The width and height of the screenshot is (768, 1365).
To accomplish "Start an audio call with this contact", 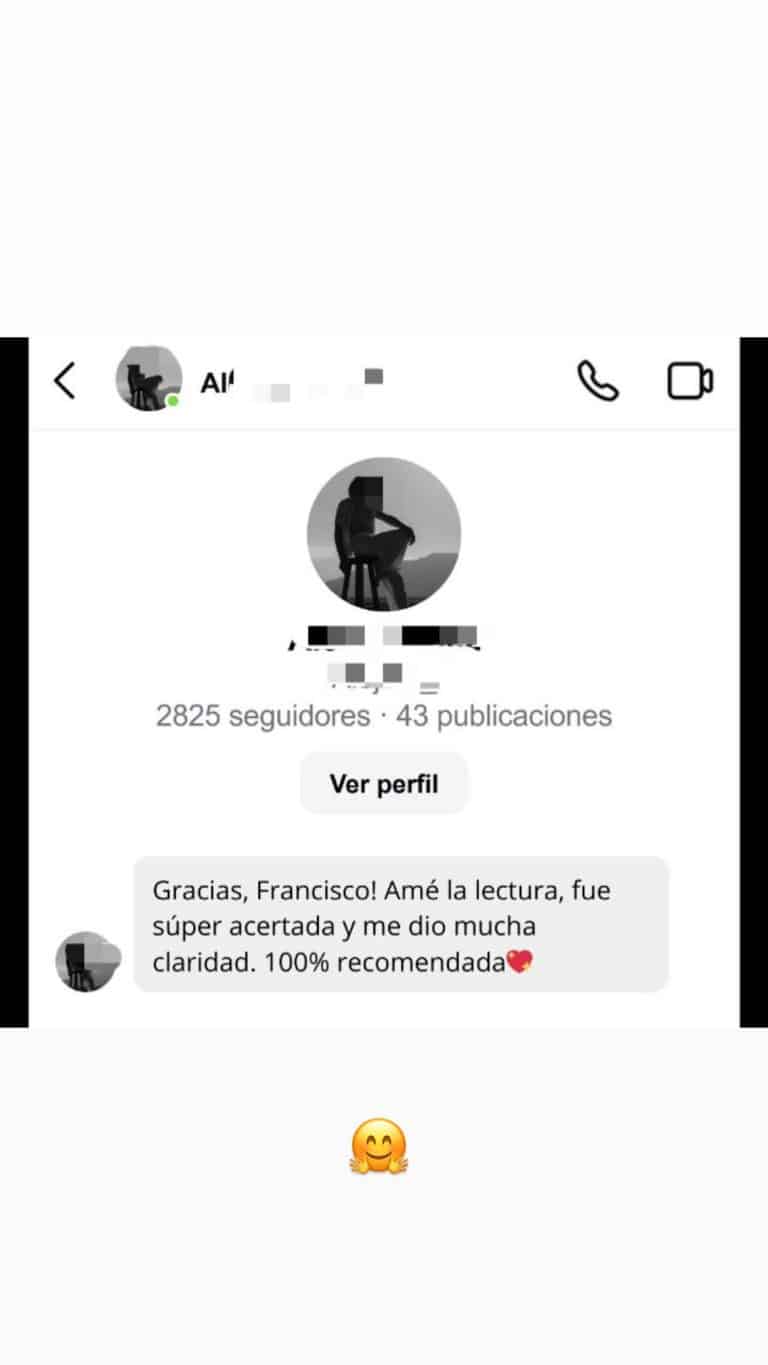I will 597,380.
